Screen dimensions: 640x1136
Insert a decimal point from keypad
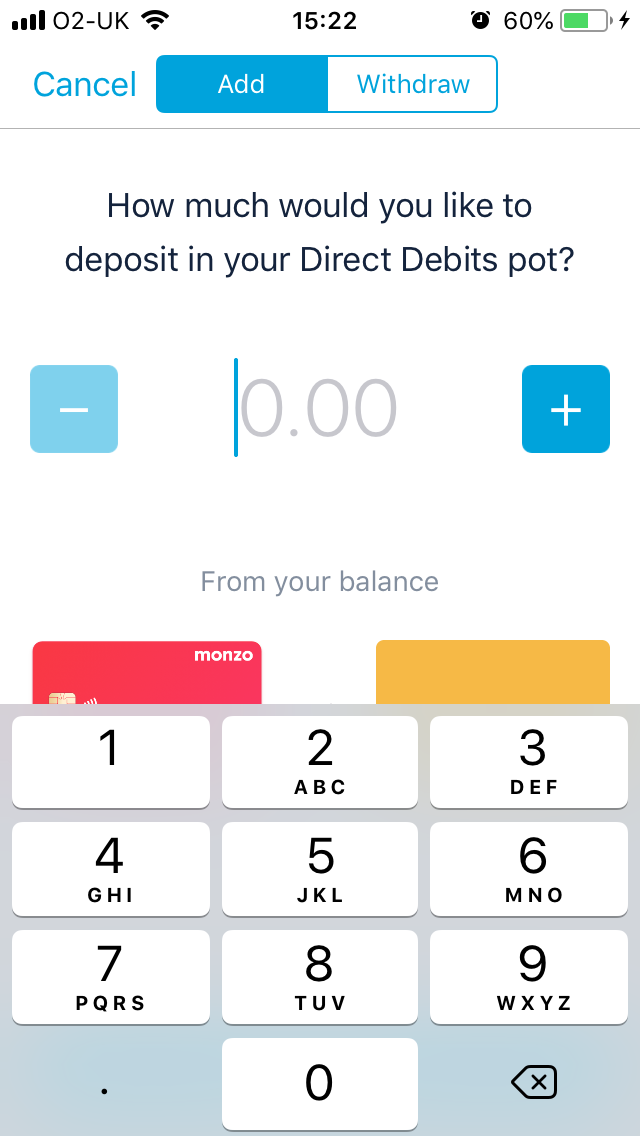(x=106, y=1083)
